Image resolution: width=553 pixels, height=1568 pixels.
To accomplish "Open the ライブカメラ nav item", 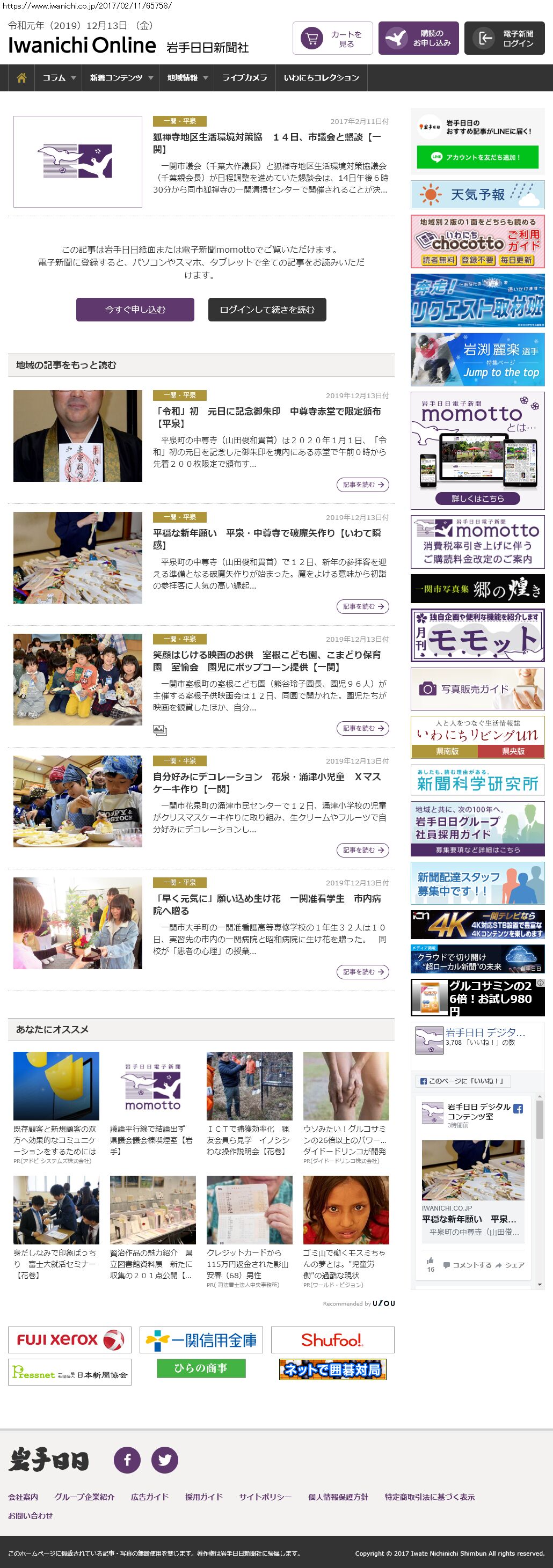I will pyautogui.click(x=244, y=78).
